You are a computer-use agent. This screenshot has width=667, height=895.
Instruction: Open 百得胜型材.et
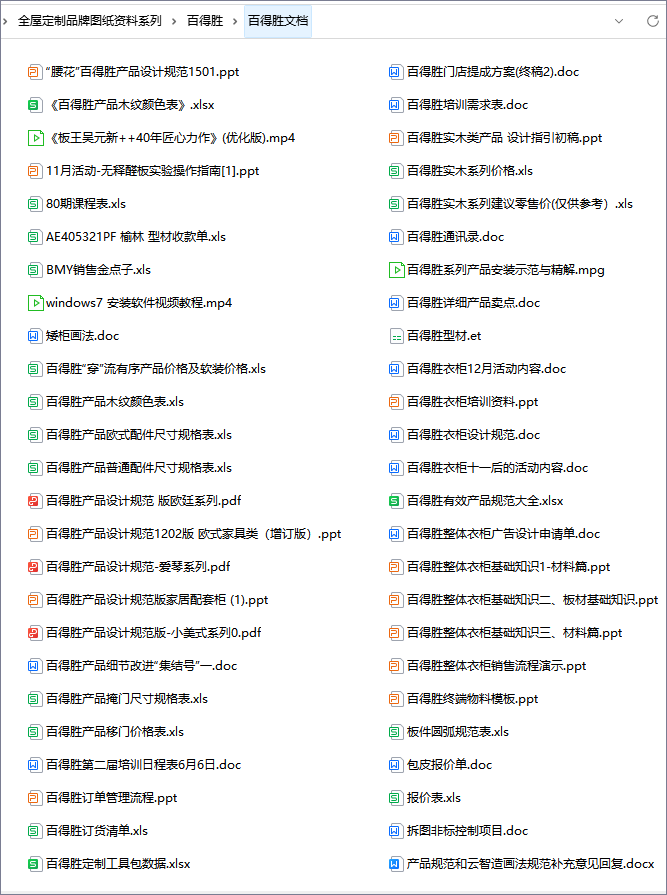(x=443, y=336)
